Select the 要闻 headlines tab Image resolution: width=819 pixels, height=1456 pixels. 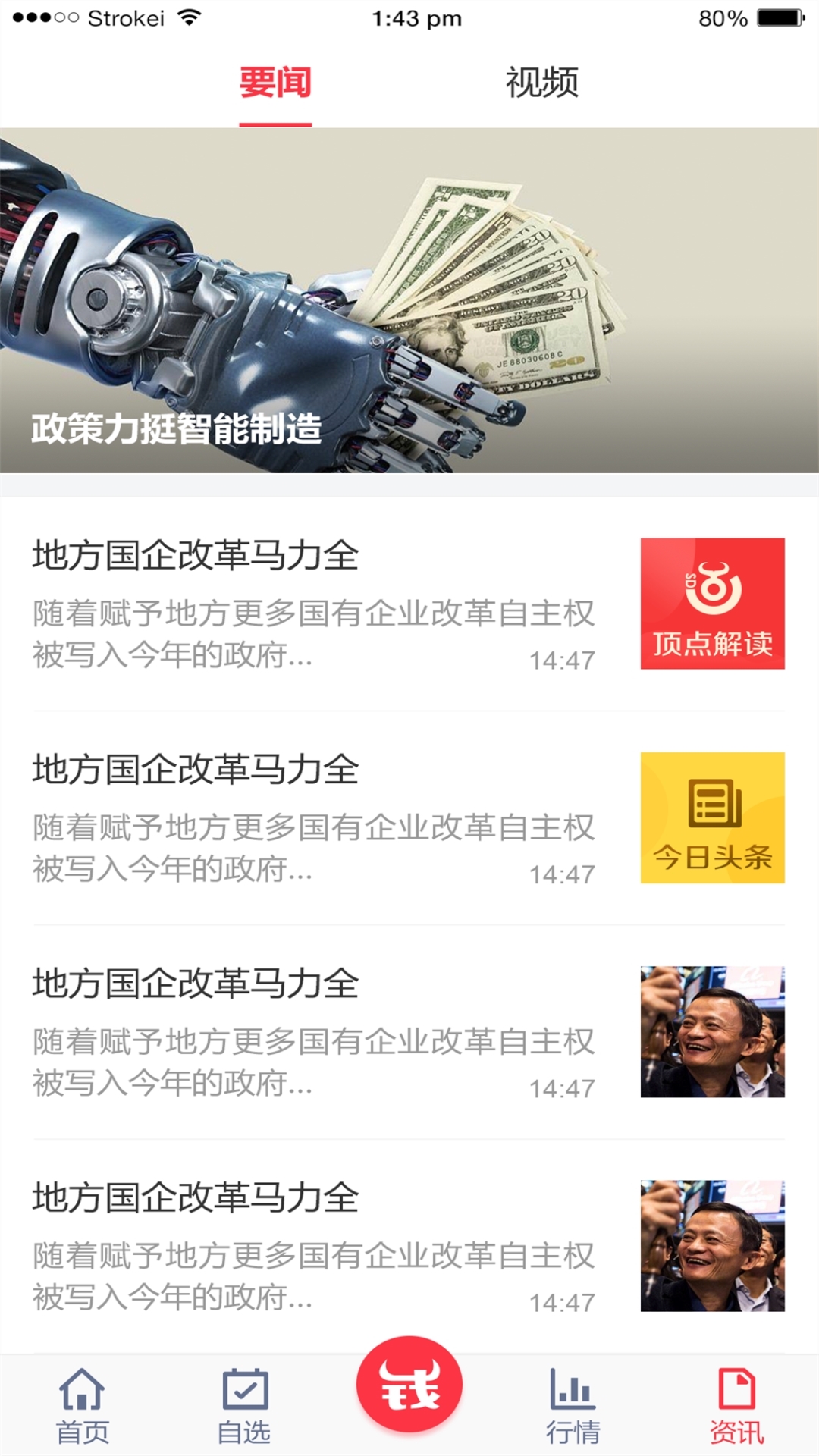point(275,83)
